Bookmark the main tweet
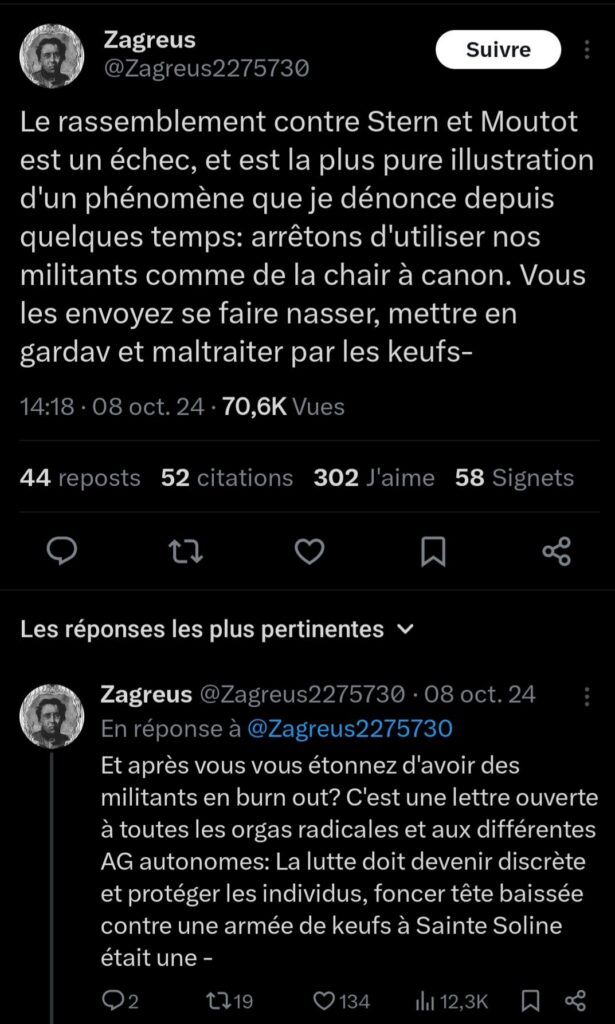Viewport: 615px width, 1024px height. [x=433, y=550]
